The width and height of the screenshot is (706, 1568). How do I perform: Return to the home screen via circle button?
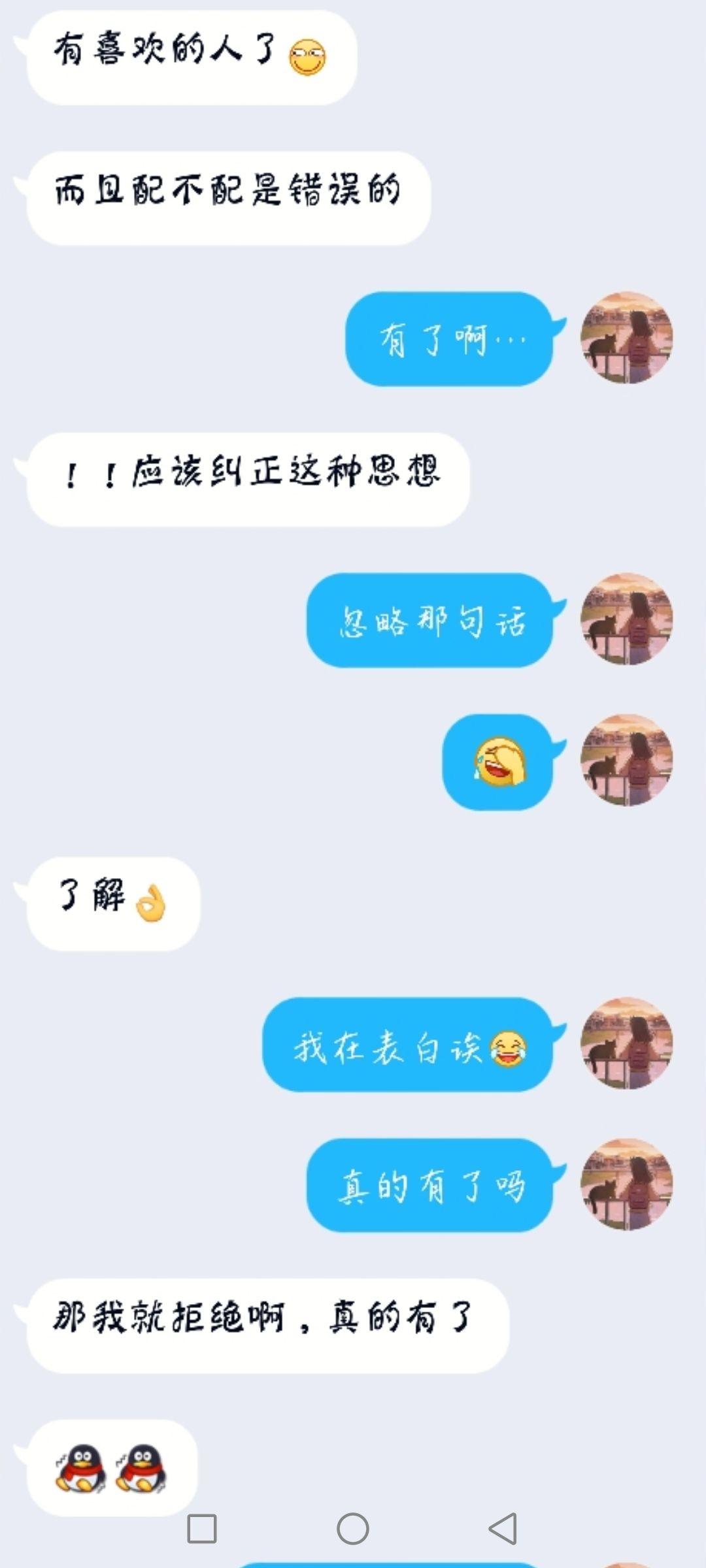point(353,1528)
